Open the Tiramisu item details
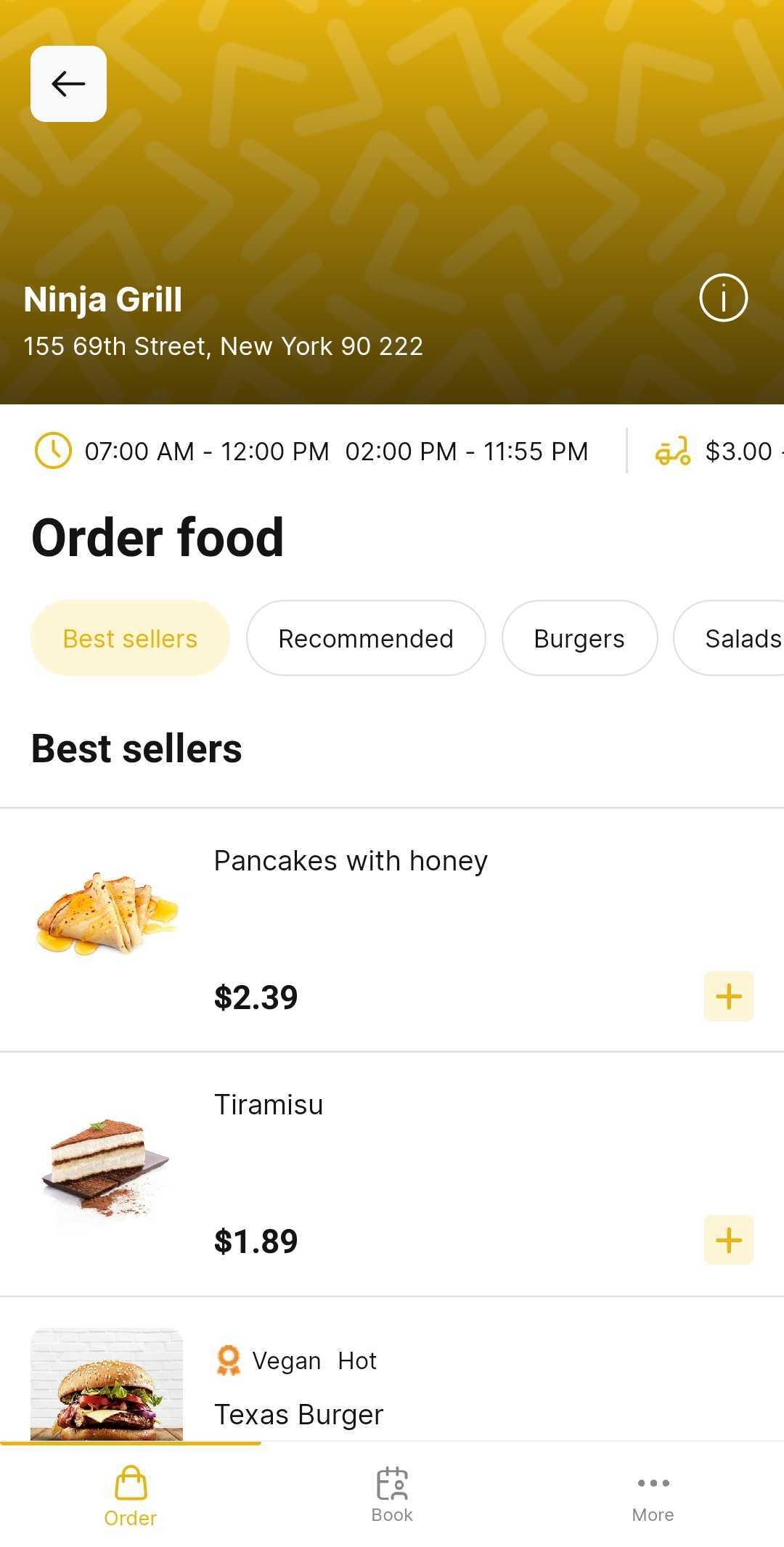The height and width of the screenshot is (1547, 784). [x=392, y=1174]
